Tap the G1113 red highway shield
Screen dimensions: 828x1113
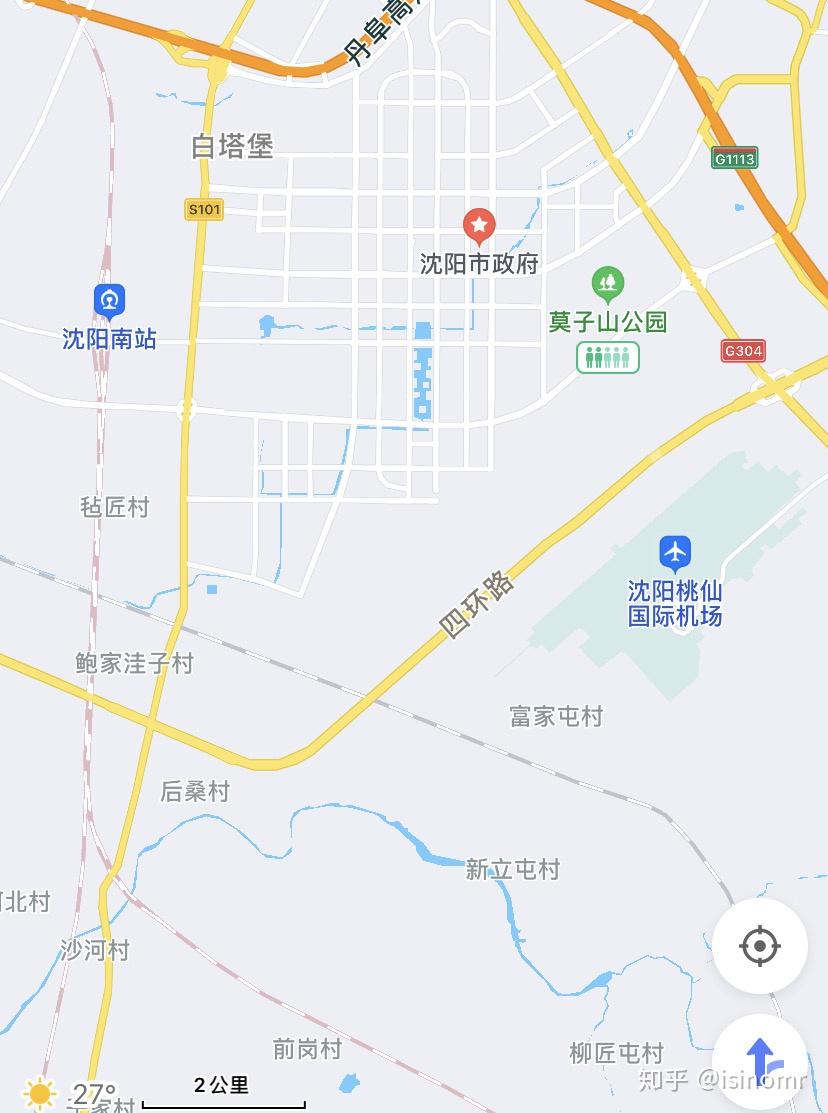click(734, 158)
